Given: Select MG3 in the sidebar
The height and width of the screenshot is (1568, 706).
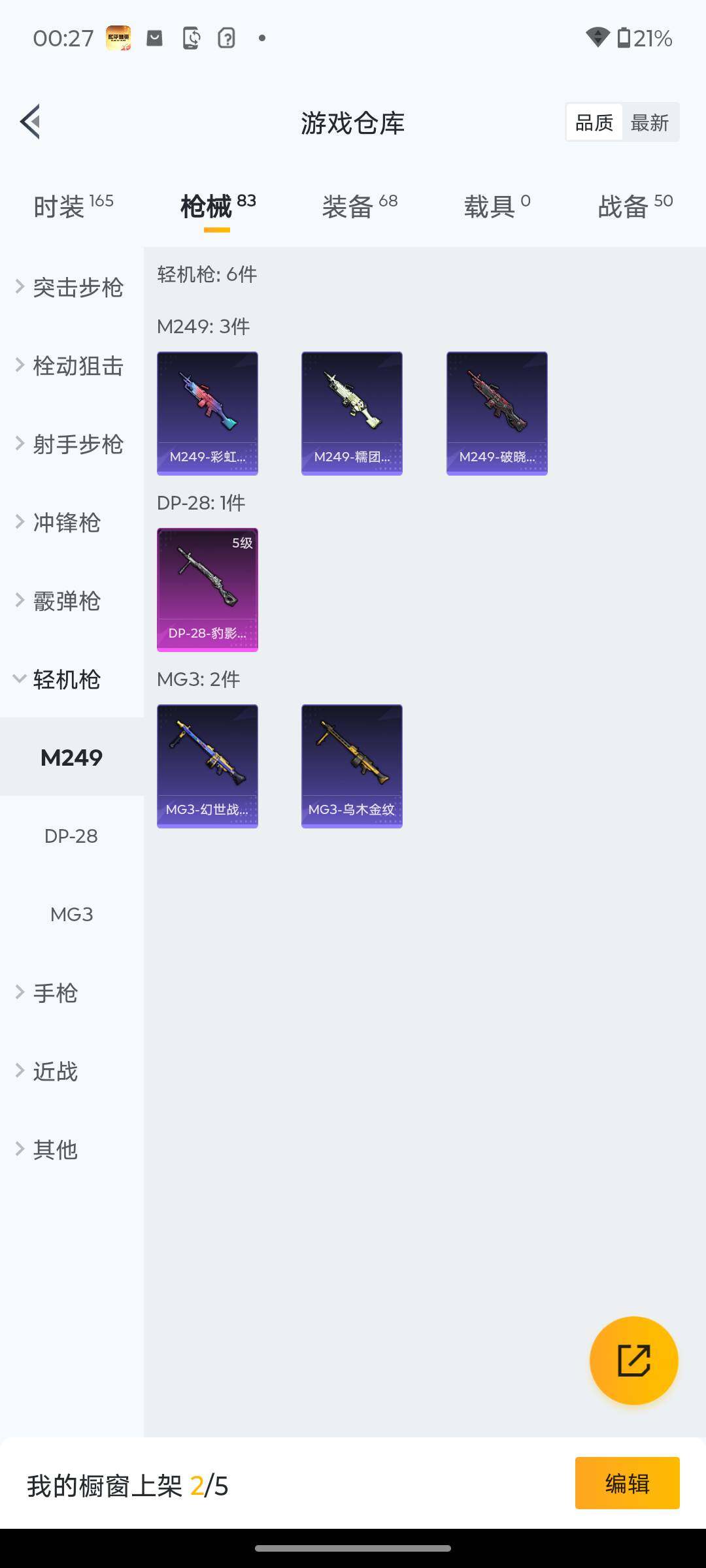Looking at the screenshot, I should coord(71,915).
